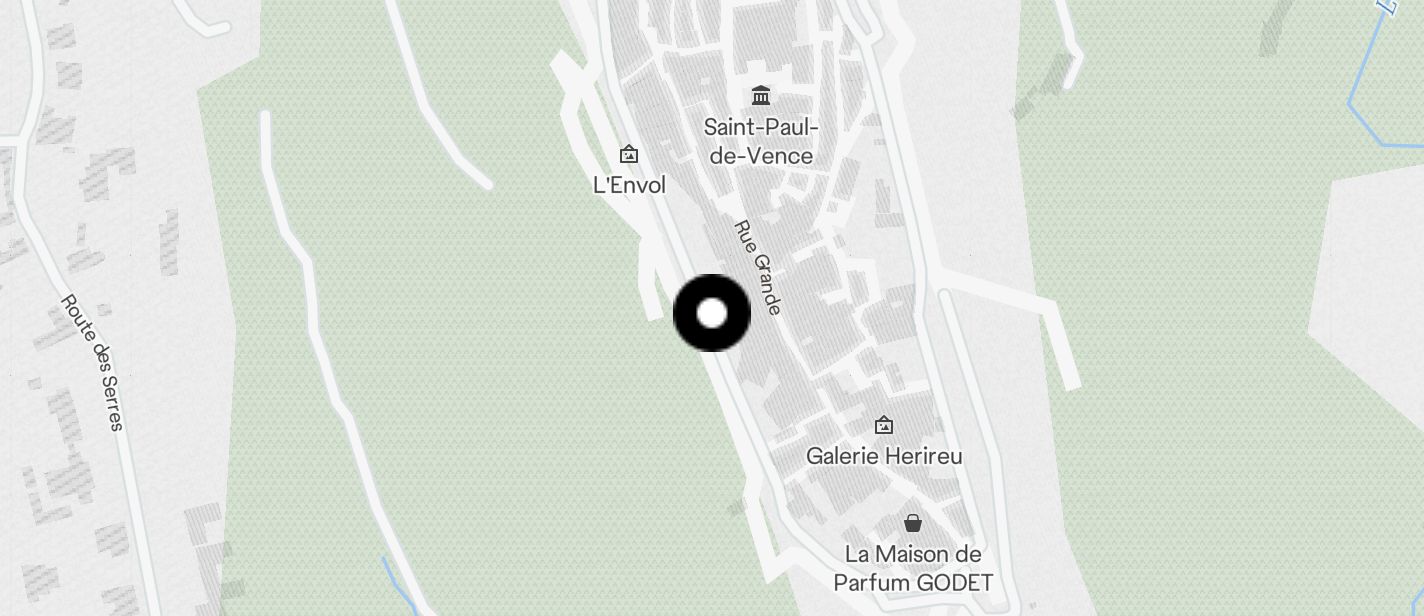
Task: Tap the current location pin
Action: click(x=712, y=313)
